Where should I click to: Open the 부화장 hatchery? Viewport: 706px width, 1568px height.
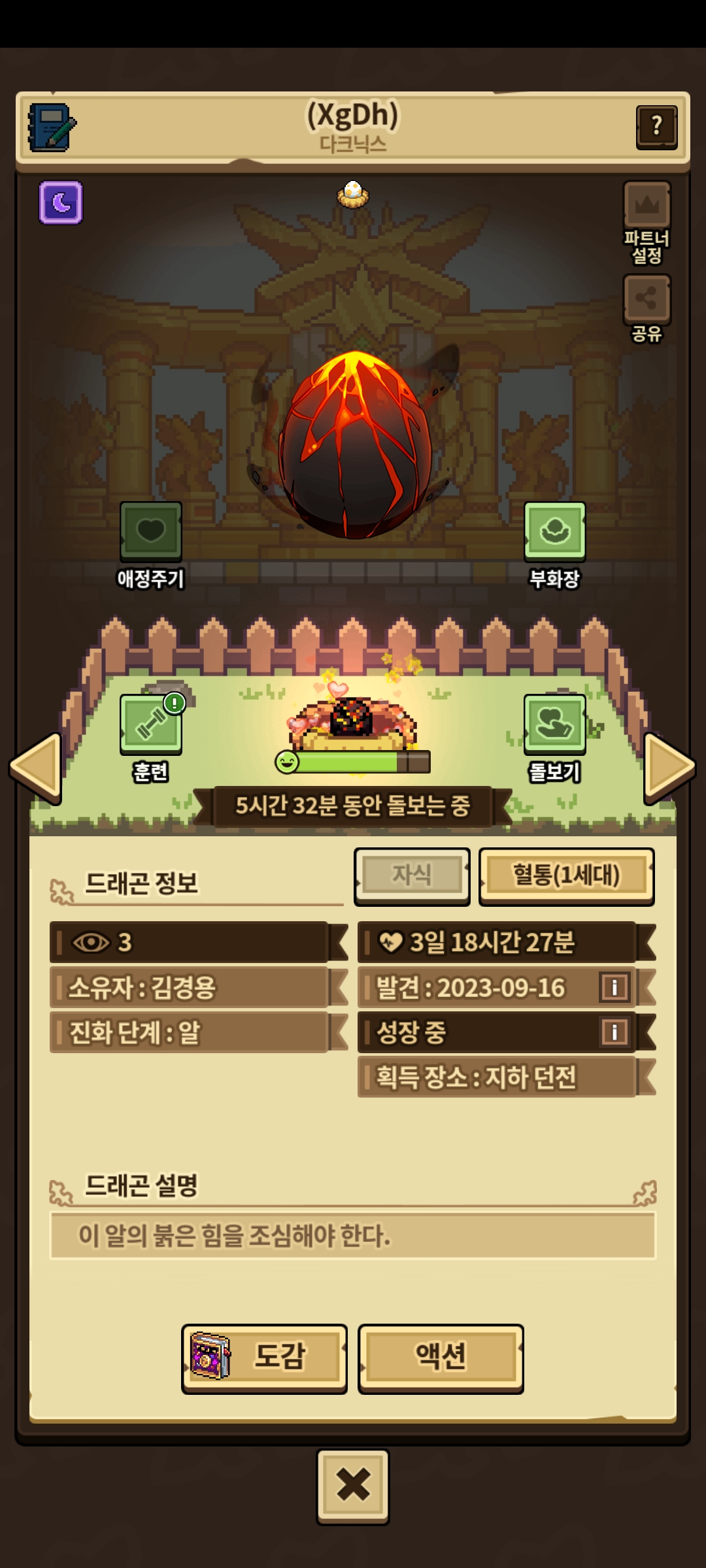[x=554, y=545]
